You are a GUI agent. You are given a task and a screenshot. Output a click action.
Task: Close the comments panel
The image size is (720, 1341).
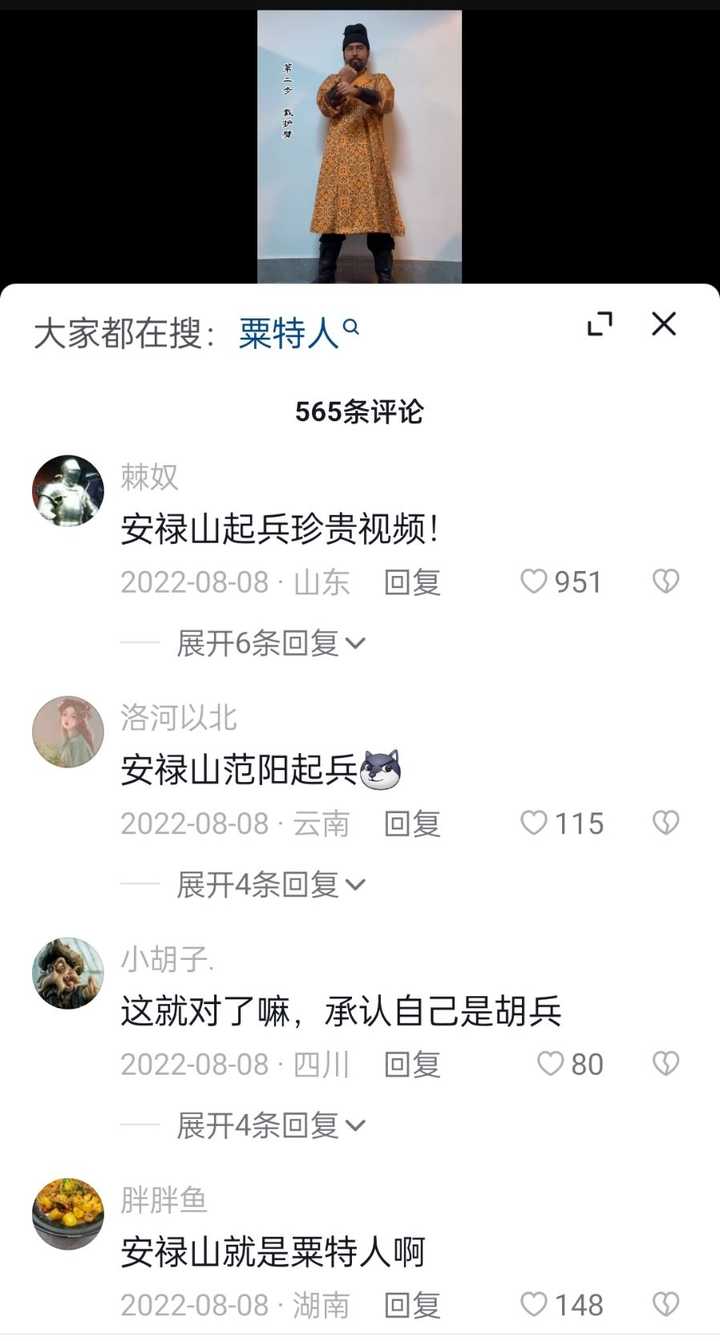tap(664, 324)
